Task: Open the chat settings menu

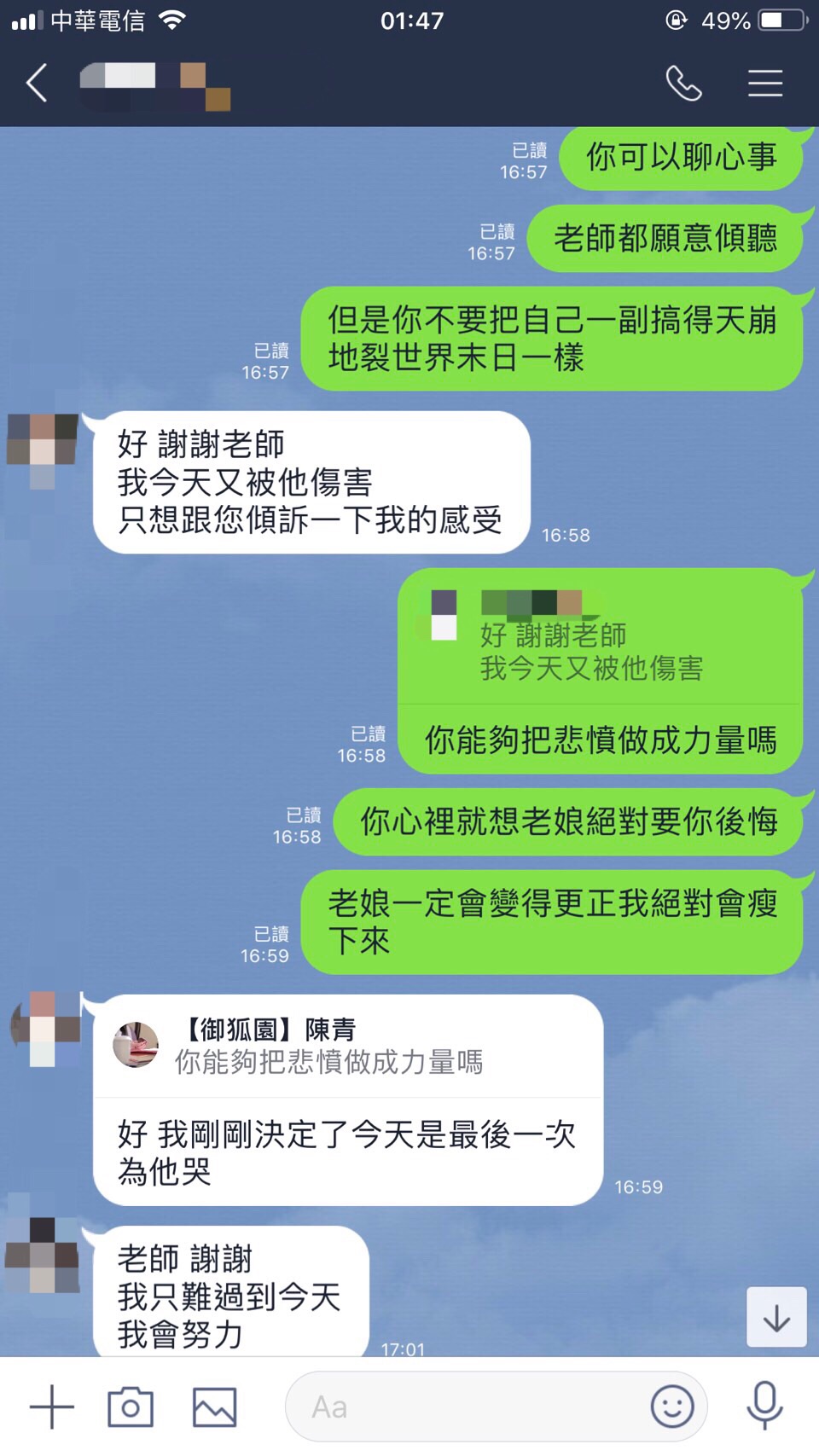Action: [x=765, y=84]
